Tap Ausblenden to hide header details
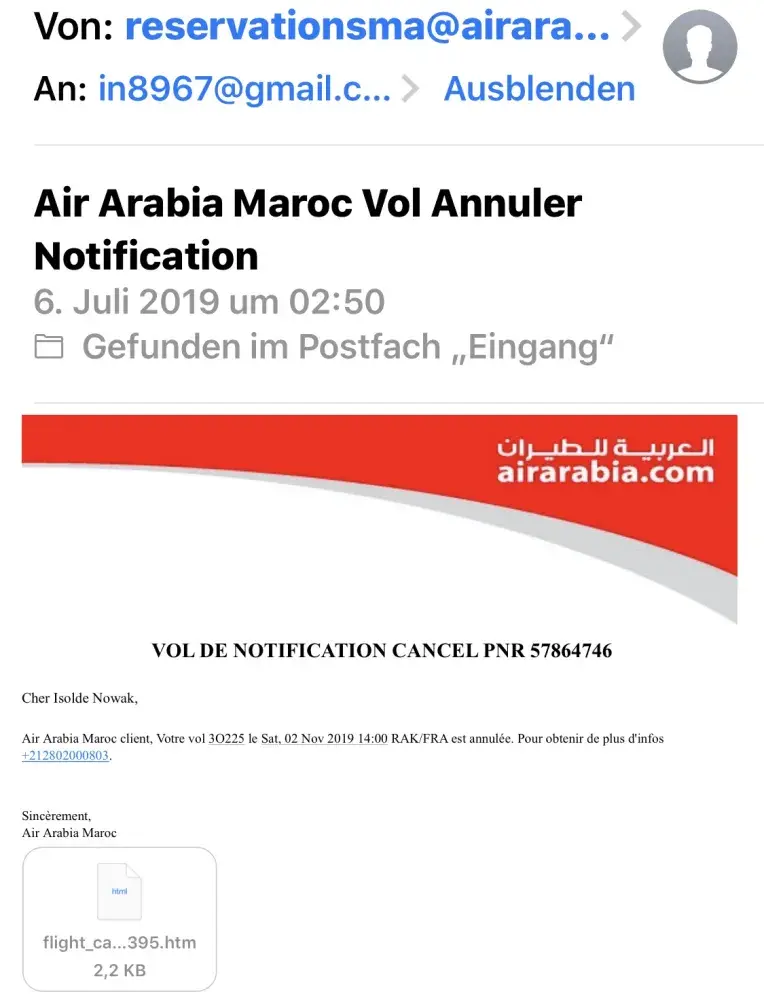Image resolution: width=764 pixels, height=1000 pixels. [539, 89]
